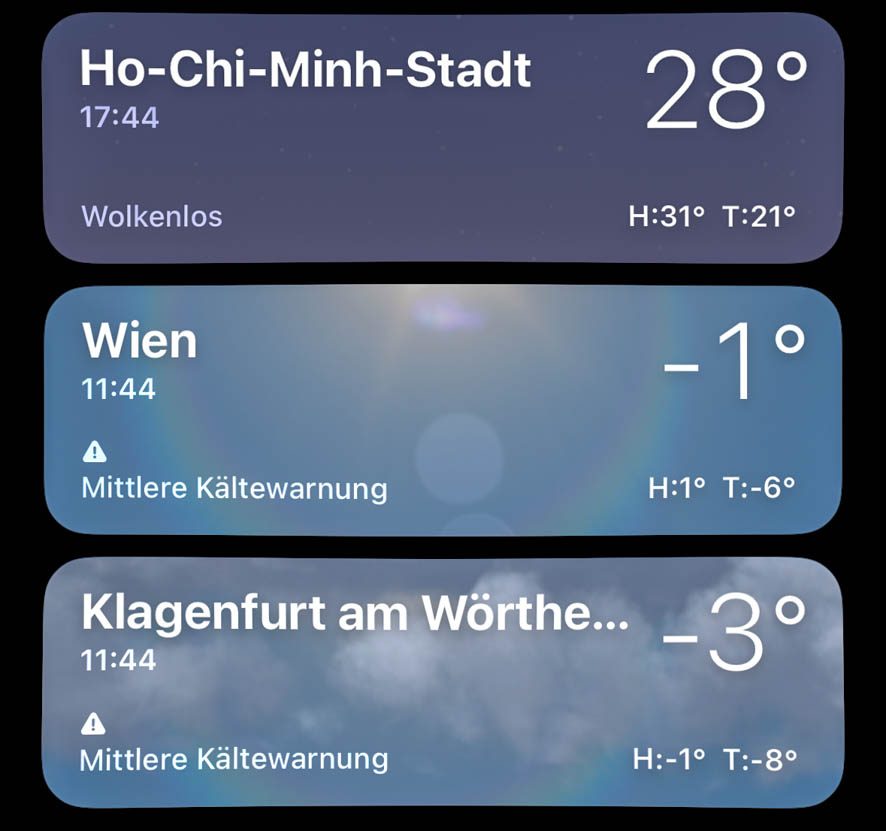Open the Ho-Chi-Minh-Stadt weather card
886x831 pixels.
point(443,138)
